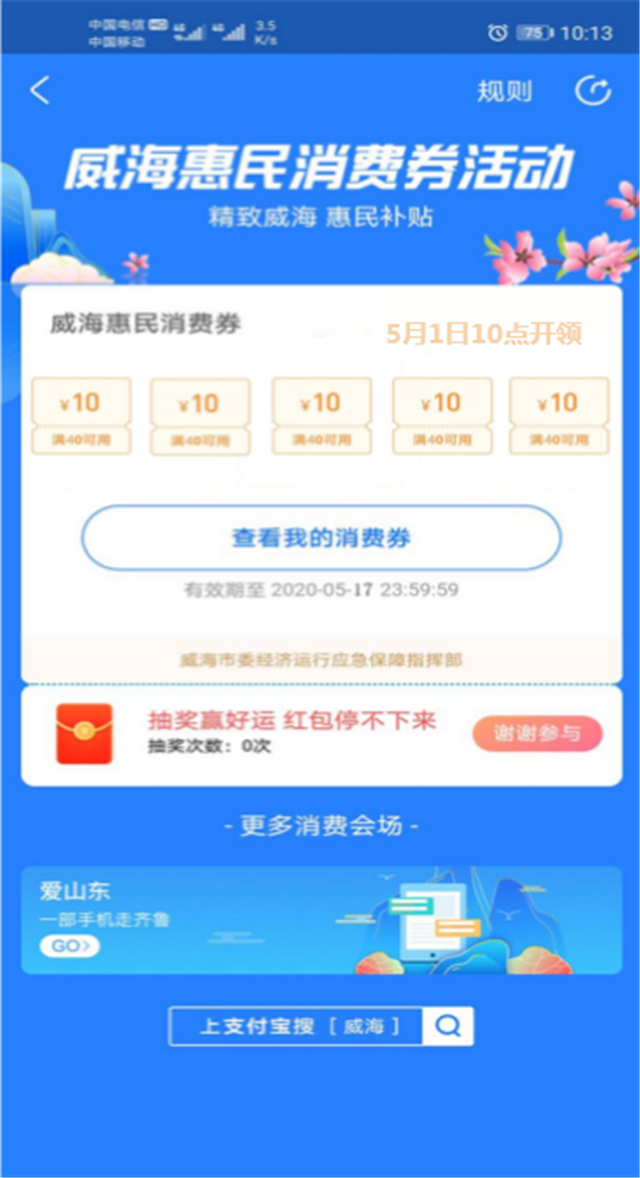Image resolution: width=640 pixels, height=1178 pixels.
Task: Tap the 谢谢参与 lottery button
Action: tap(537, 733)
